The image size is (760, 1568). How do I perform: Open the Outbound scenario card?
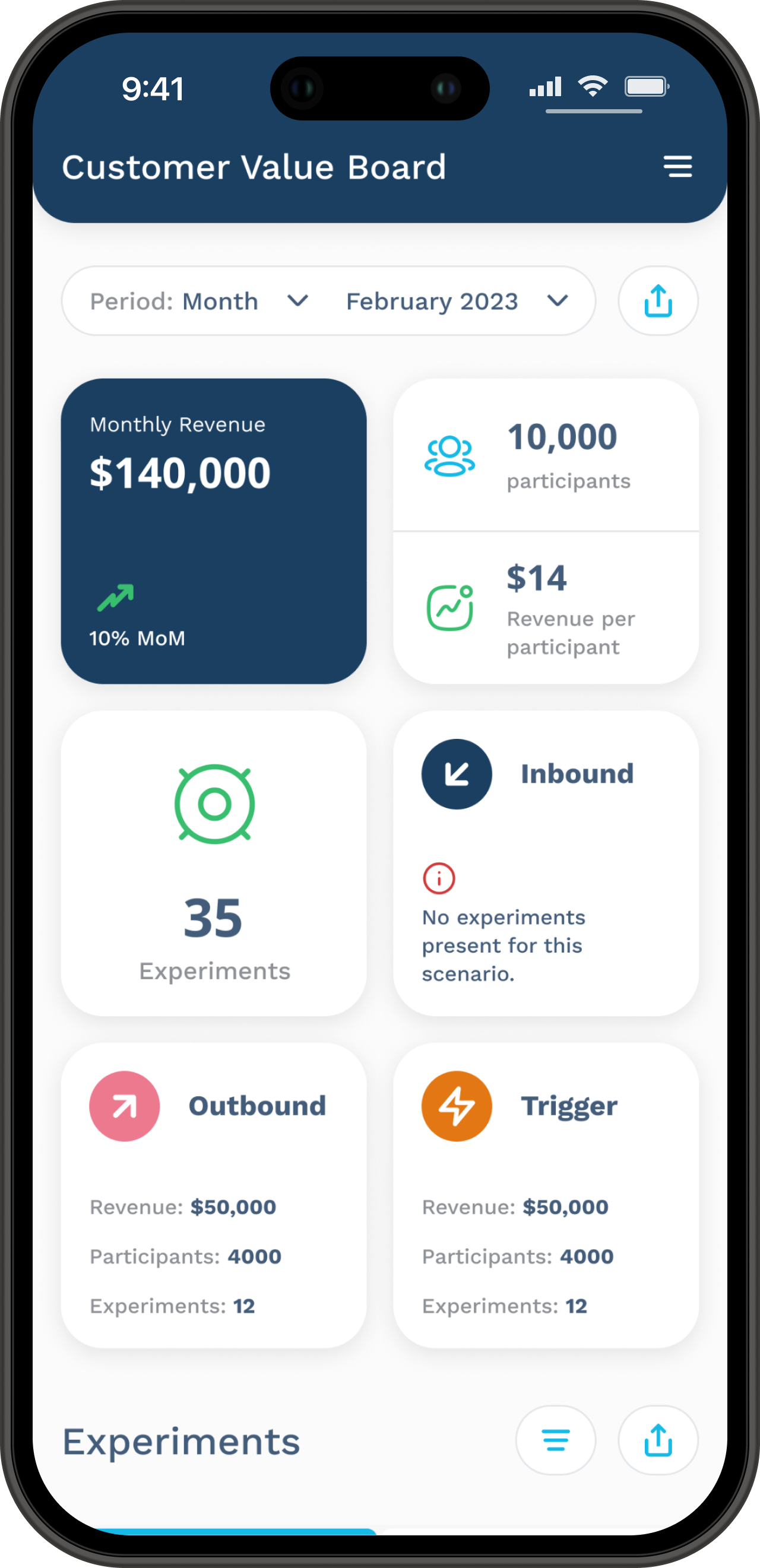coord(214,1195)
